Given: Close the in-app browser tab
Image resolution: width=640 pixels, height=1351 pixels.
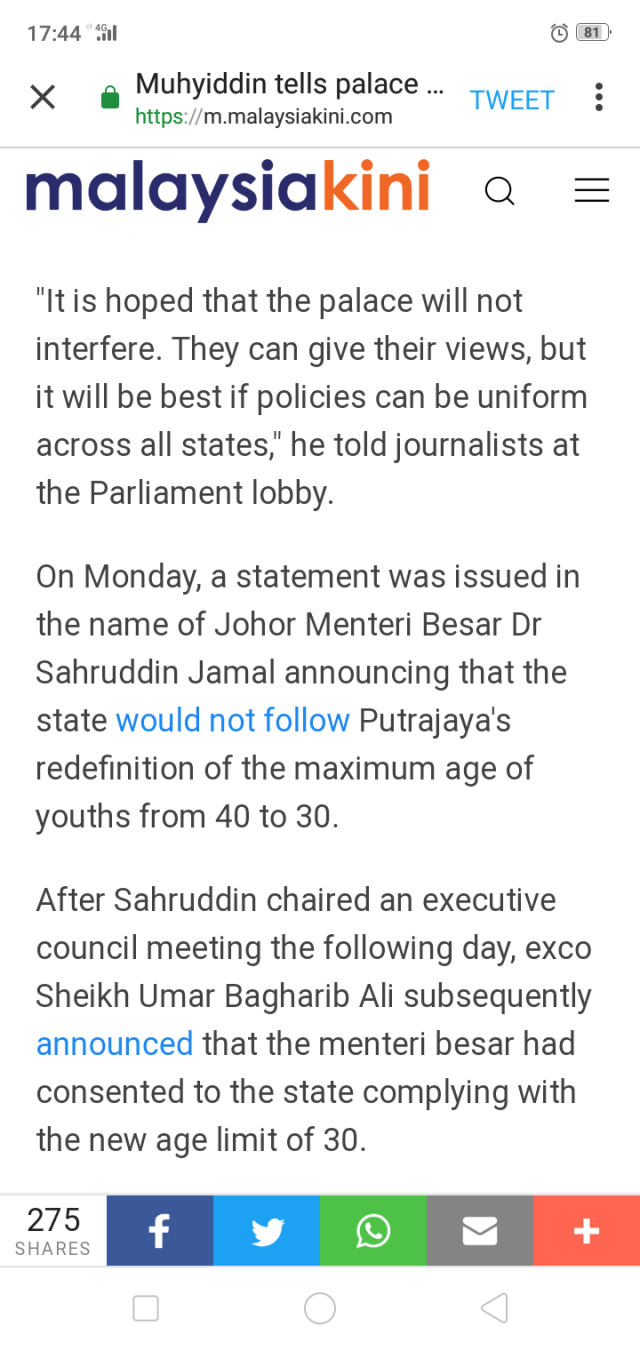Looking at the screenshot, I should pos(42,98).
